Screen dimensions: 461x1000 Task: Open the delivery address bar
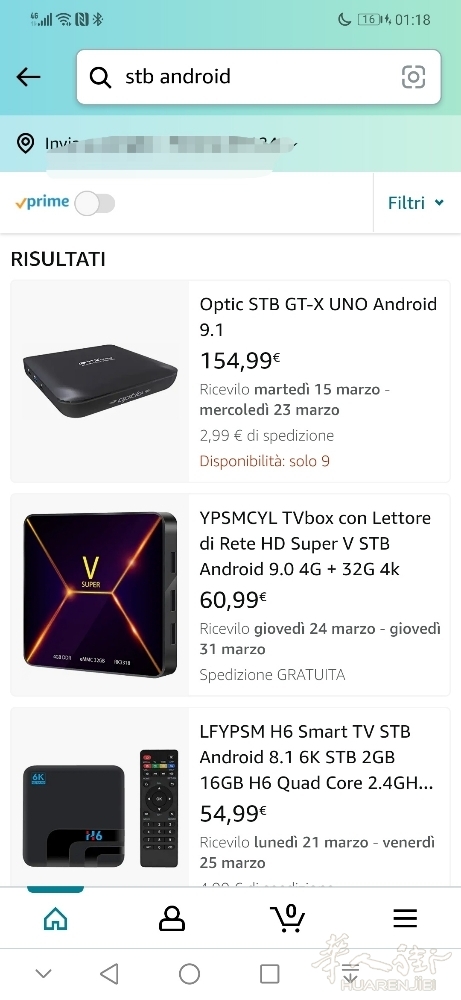[x=230, y=143]
